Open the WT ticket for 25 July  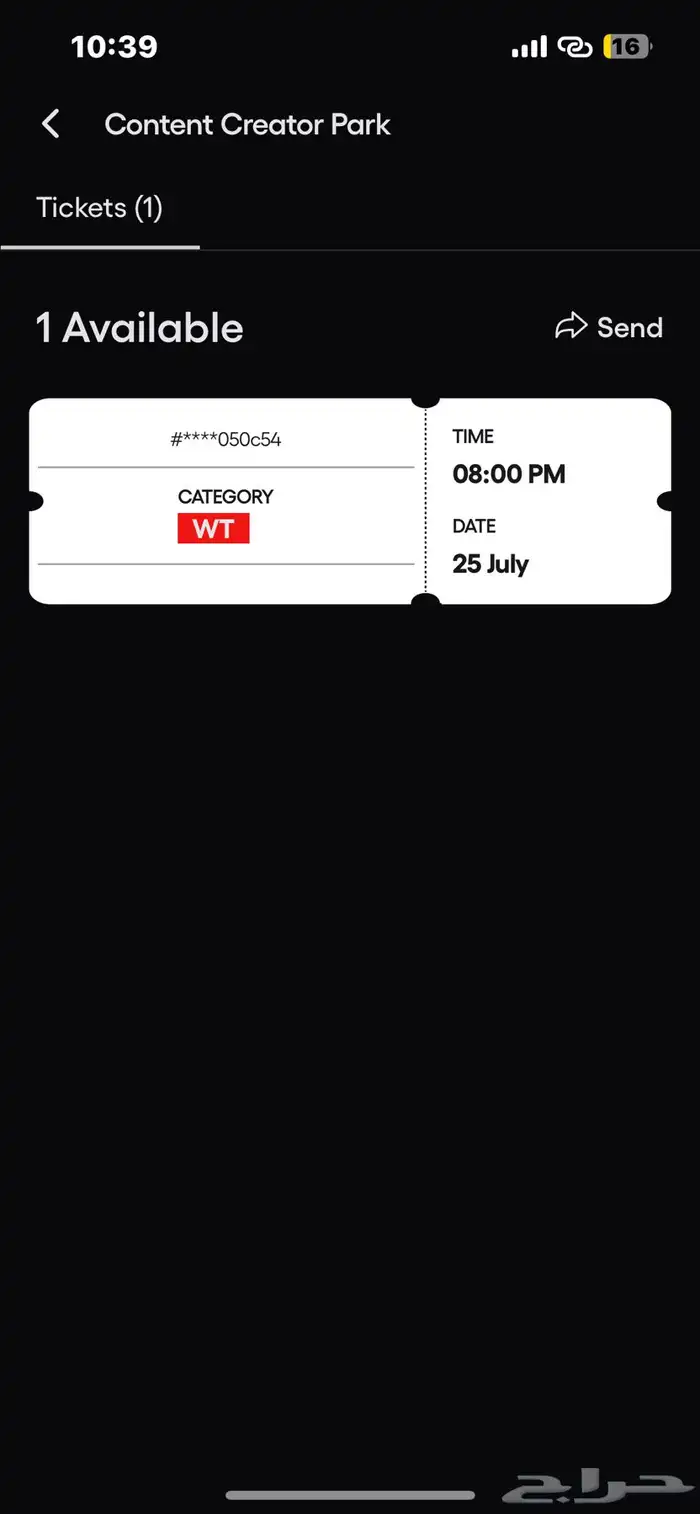tap(349, 501)
